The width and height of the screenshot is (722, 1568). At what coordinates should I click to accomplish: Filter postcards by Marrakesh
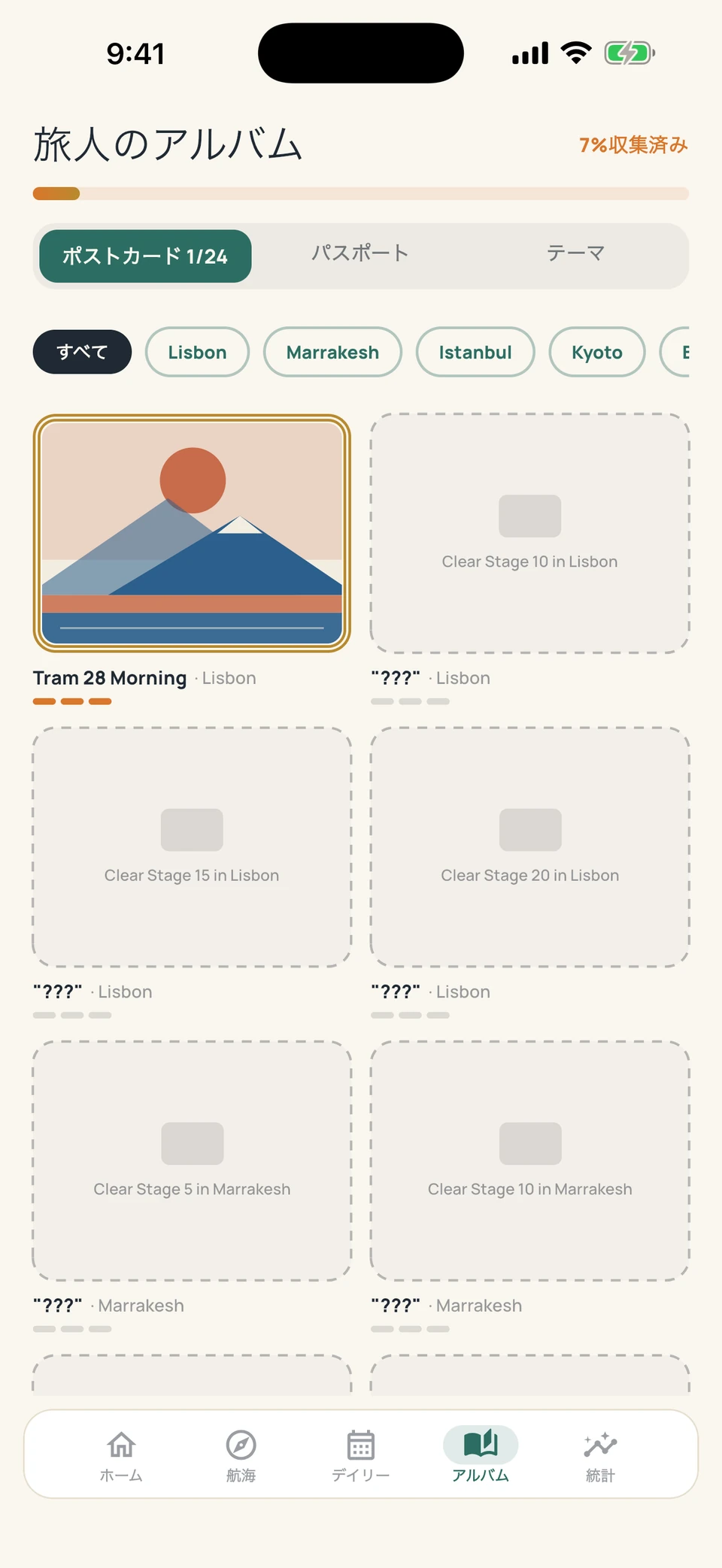[x=332, y=352]
